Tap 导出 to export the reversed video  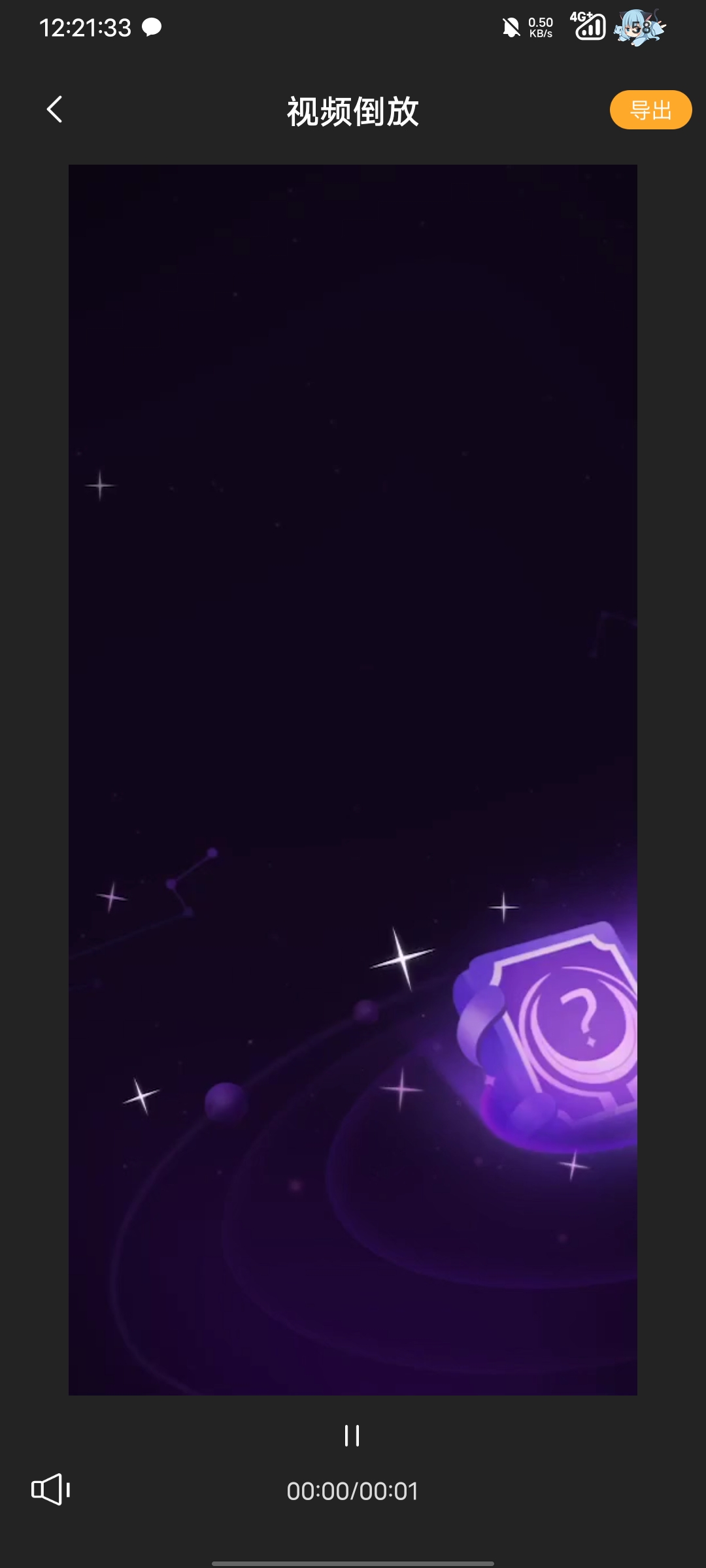pyautogui.click(x=650, y=110)
